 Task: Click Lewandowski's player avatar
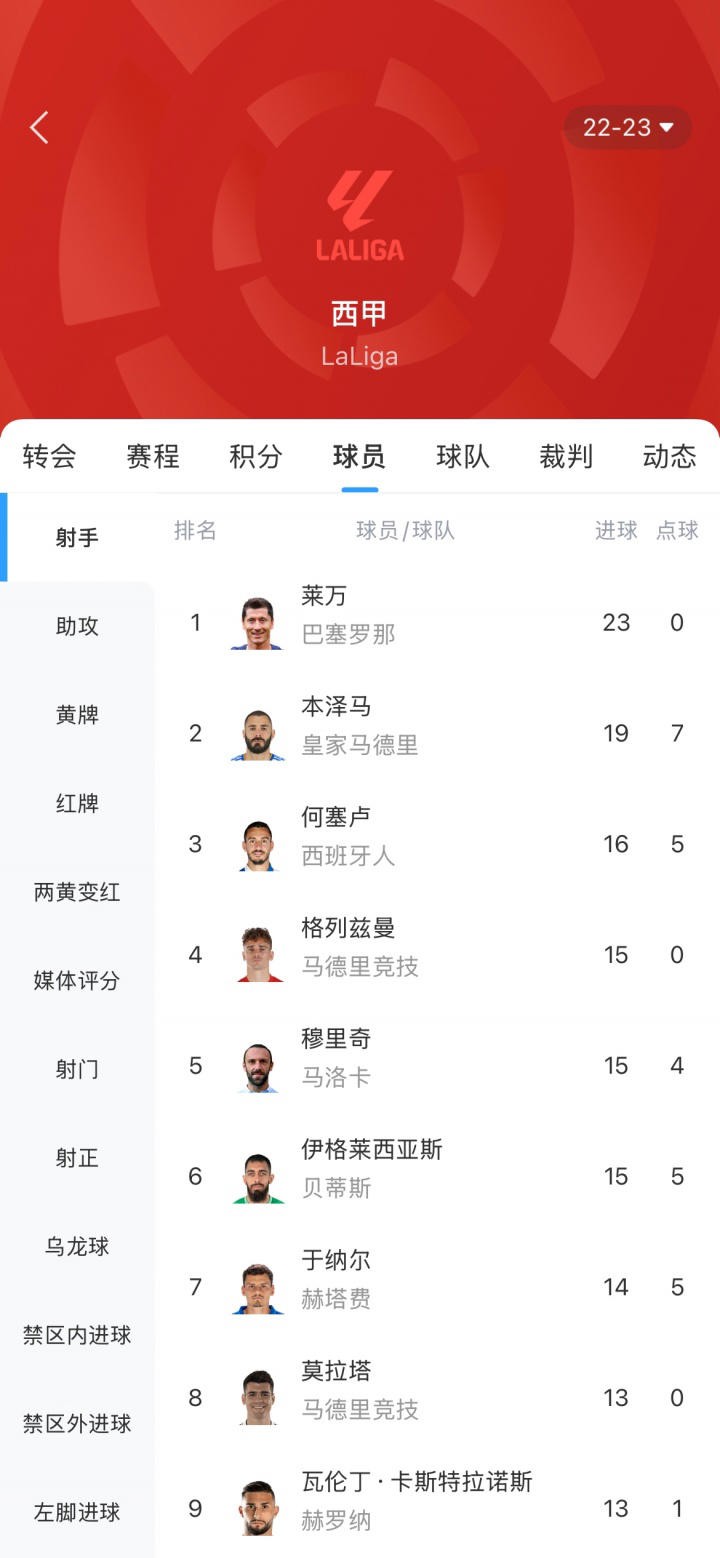(x=258, y=622)
